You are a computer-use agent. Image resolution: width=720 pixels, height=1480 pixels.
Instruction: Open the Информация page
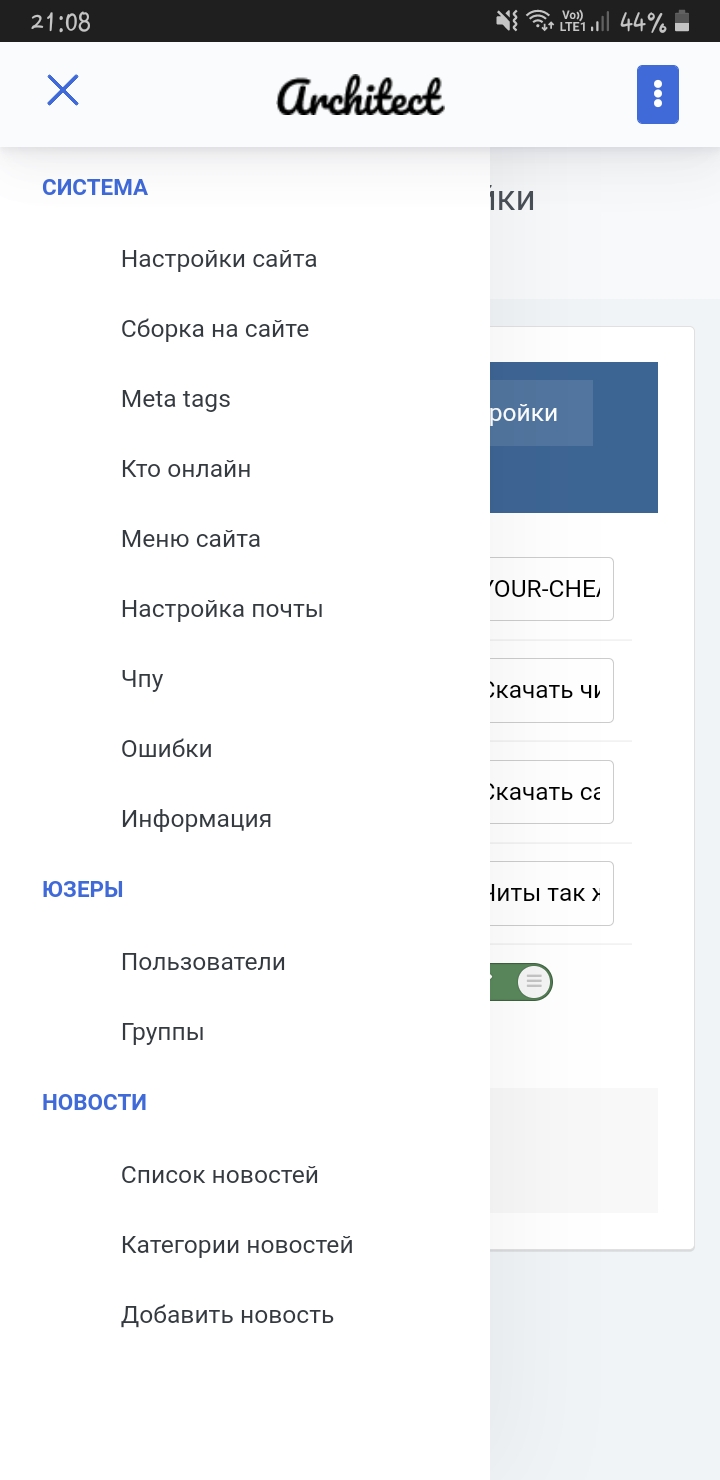pos(196,819)
